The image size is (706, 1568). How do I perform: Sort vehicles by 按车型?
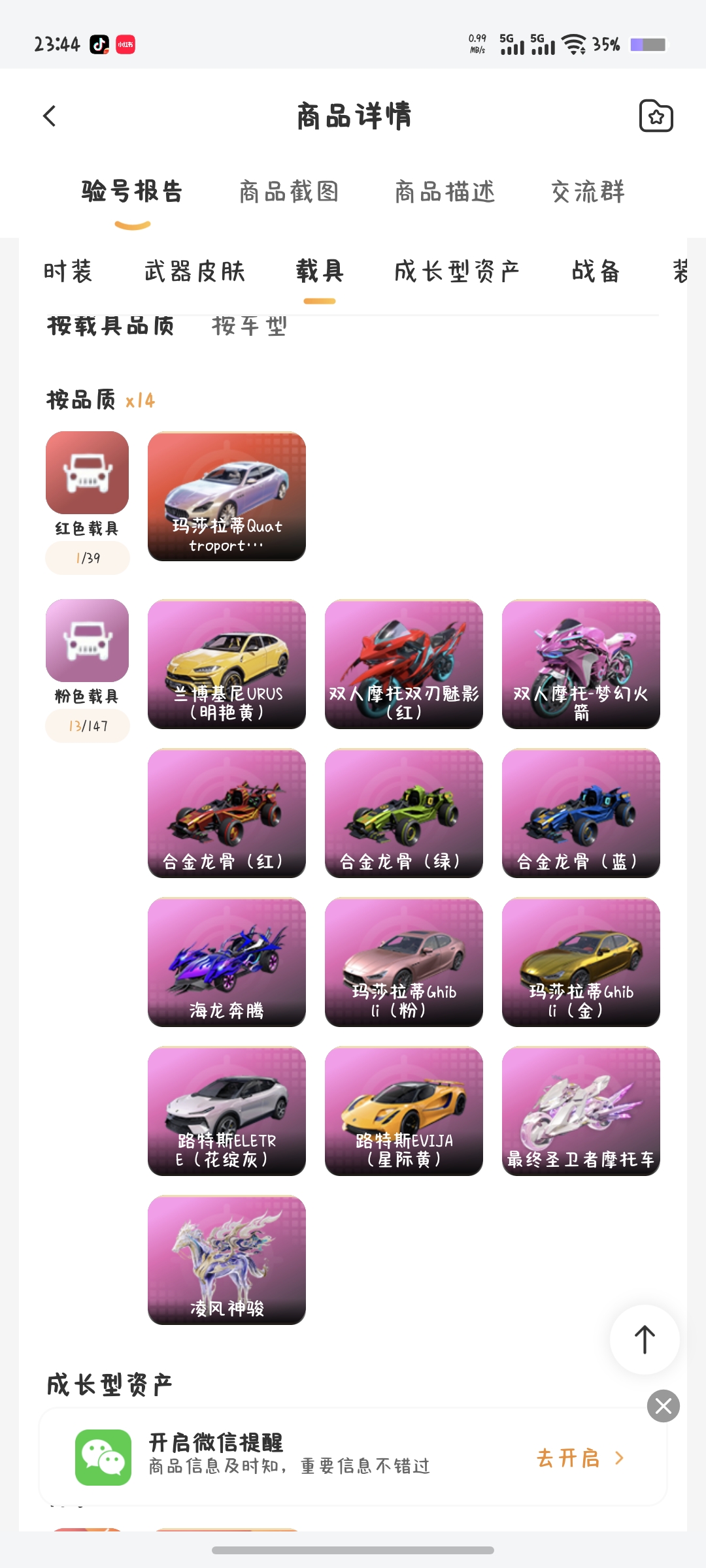[250, 325]
